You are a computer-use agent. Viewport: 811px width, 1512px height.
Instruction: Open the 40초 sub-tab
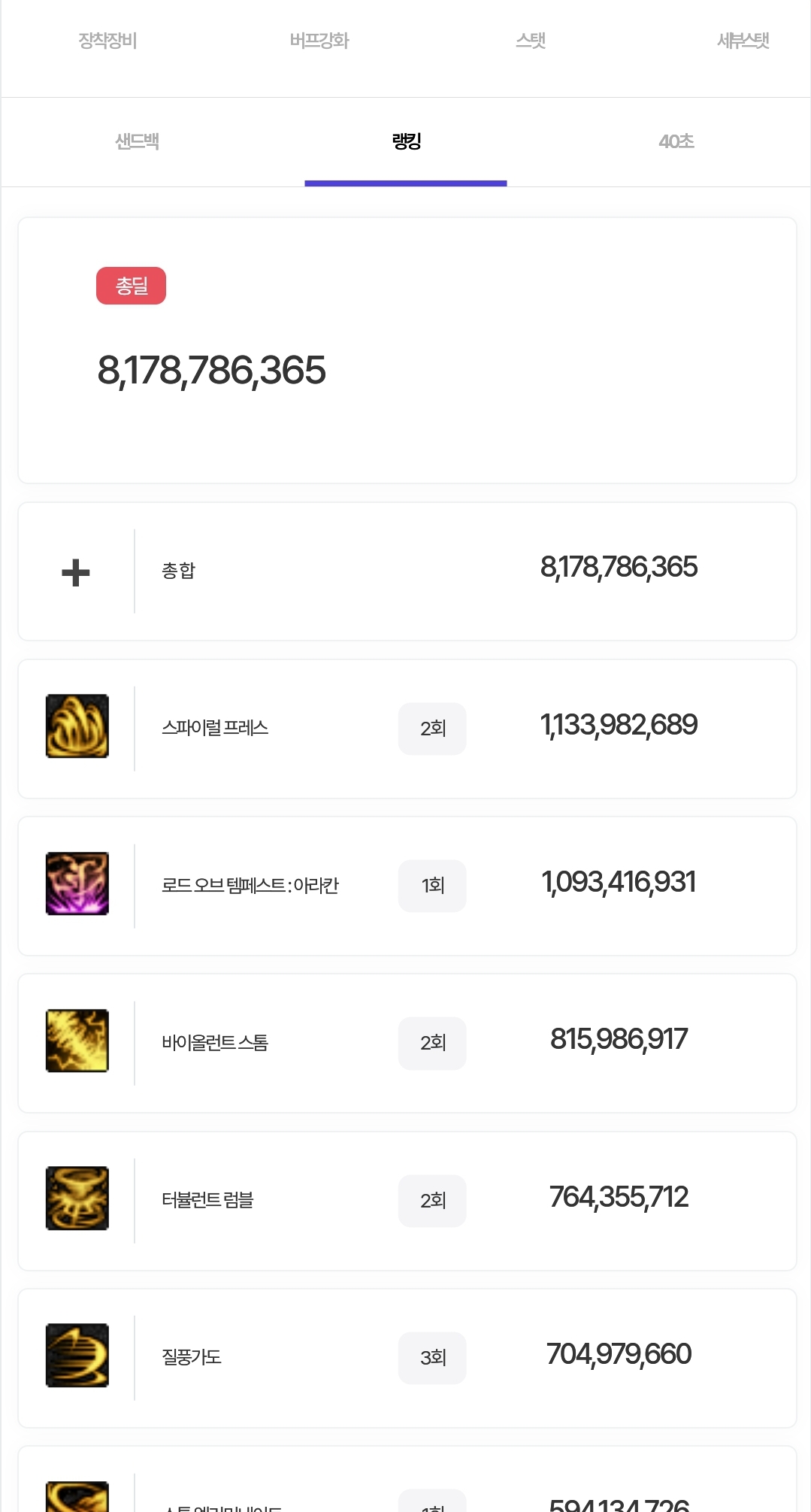[x=676, y=141]
